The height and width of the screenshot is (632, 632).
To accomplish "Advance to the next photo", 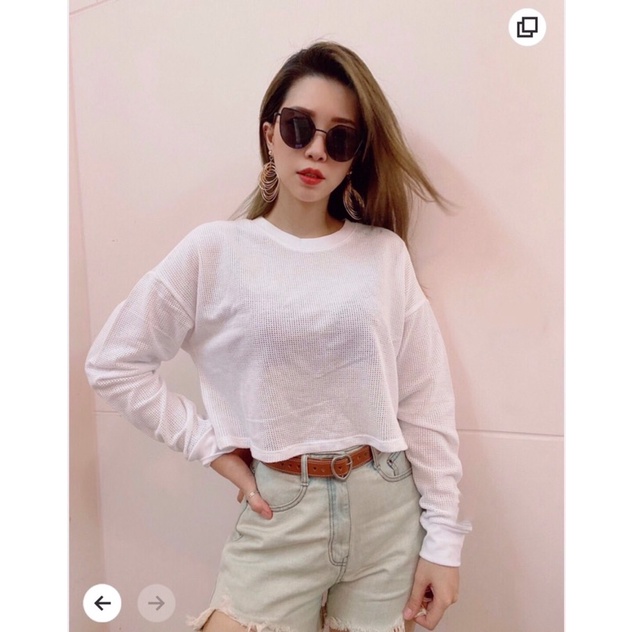I will (156, 603).
